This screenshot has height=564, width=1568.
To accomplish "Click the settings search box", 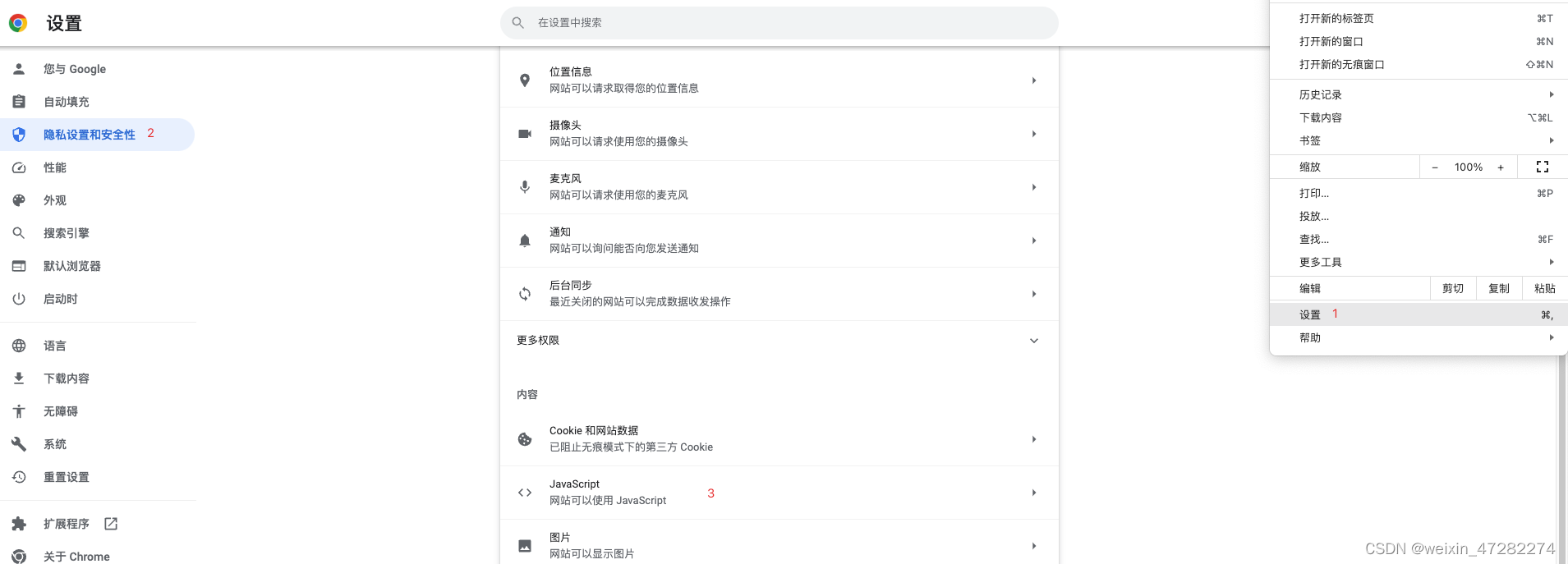I will [779, 23].
